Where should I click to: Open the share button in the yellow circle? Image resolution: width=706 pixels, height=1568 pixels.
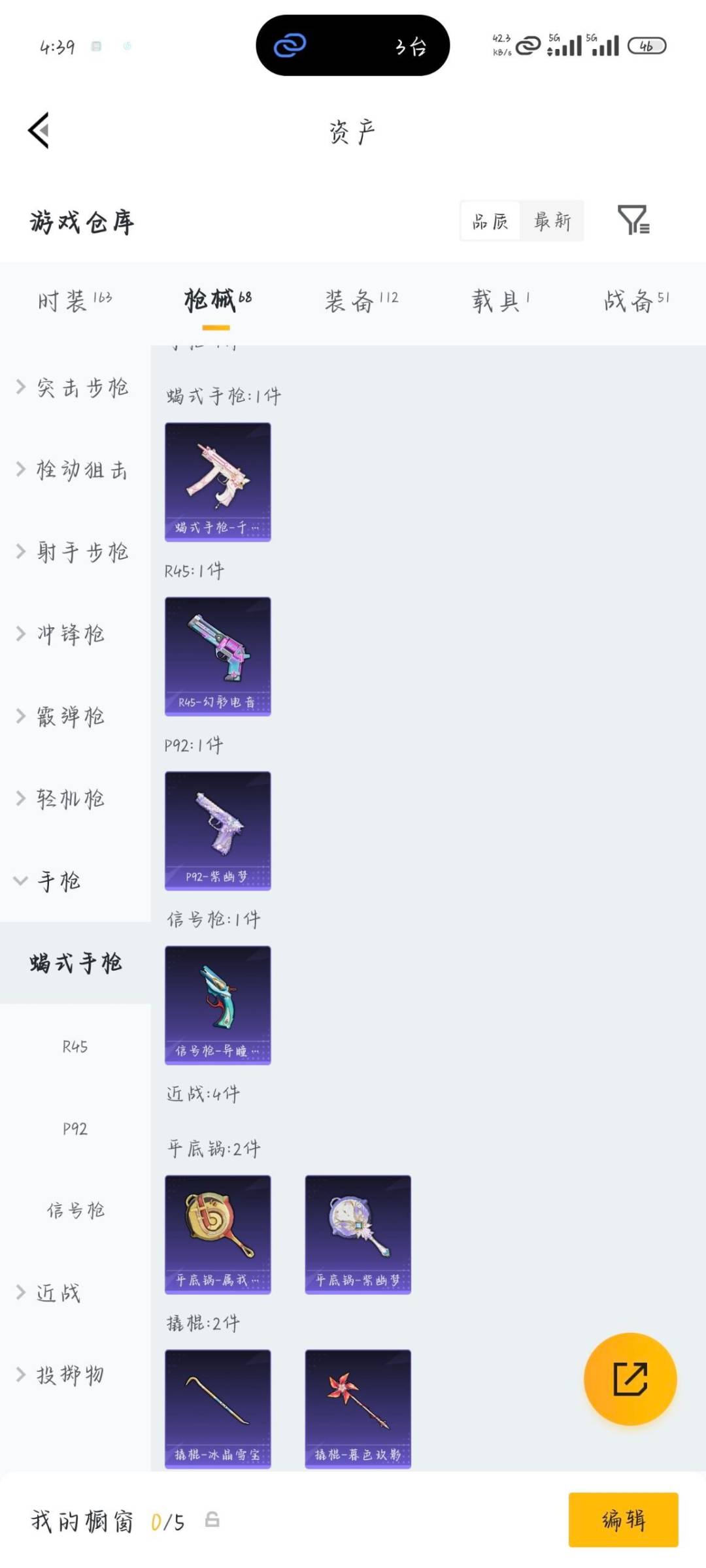[x=630, y=1379]
